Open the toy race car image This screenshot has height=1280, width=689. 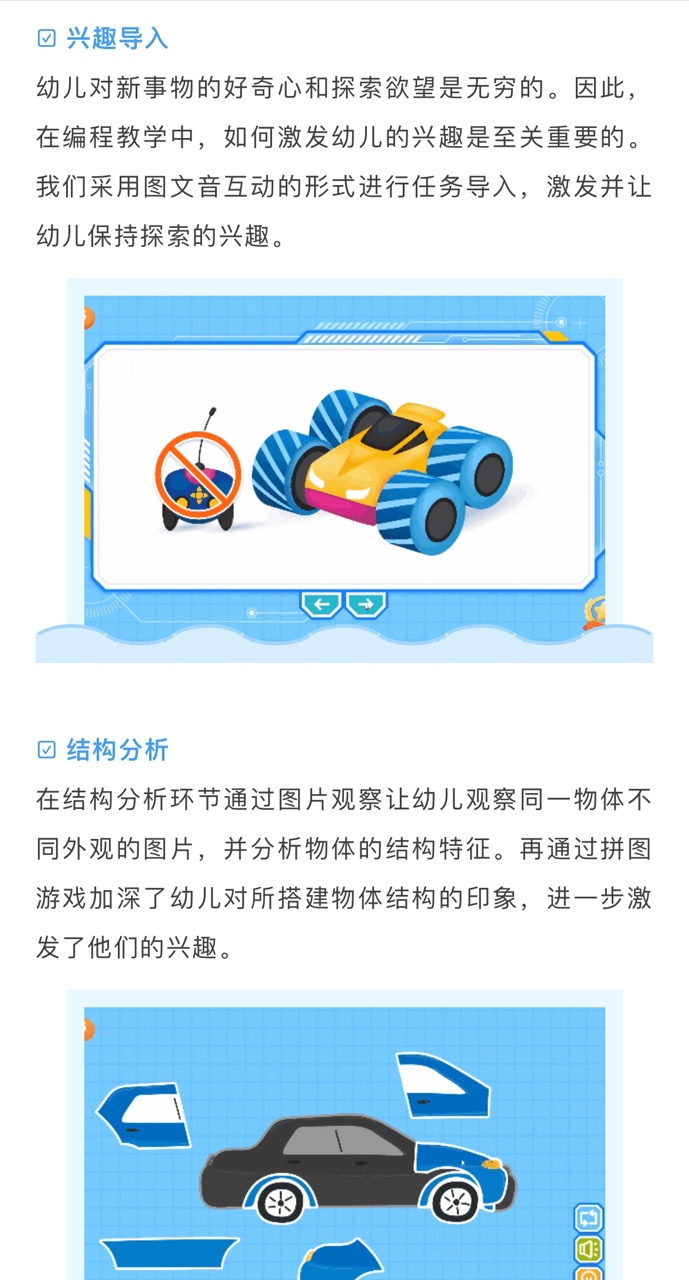344,468
